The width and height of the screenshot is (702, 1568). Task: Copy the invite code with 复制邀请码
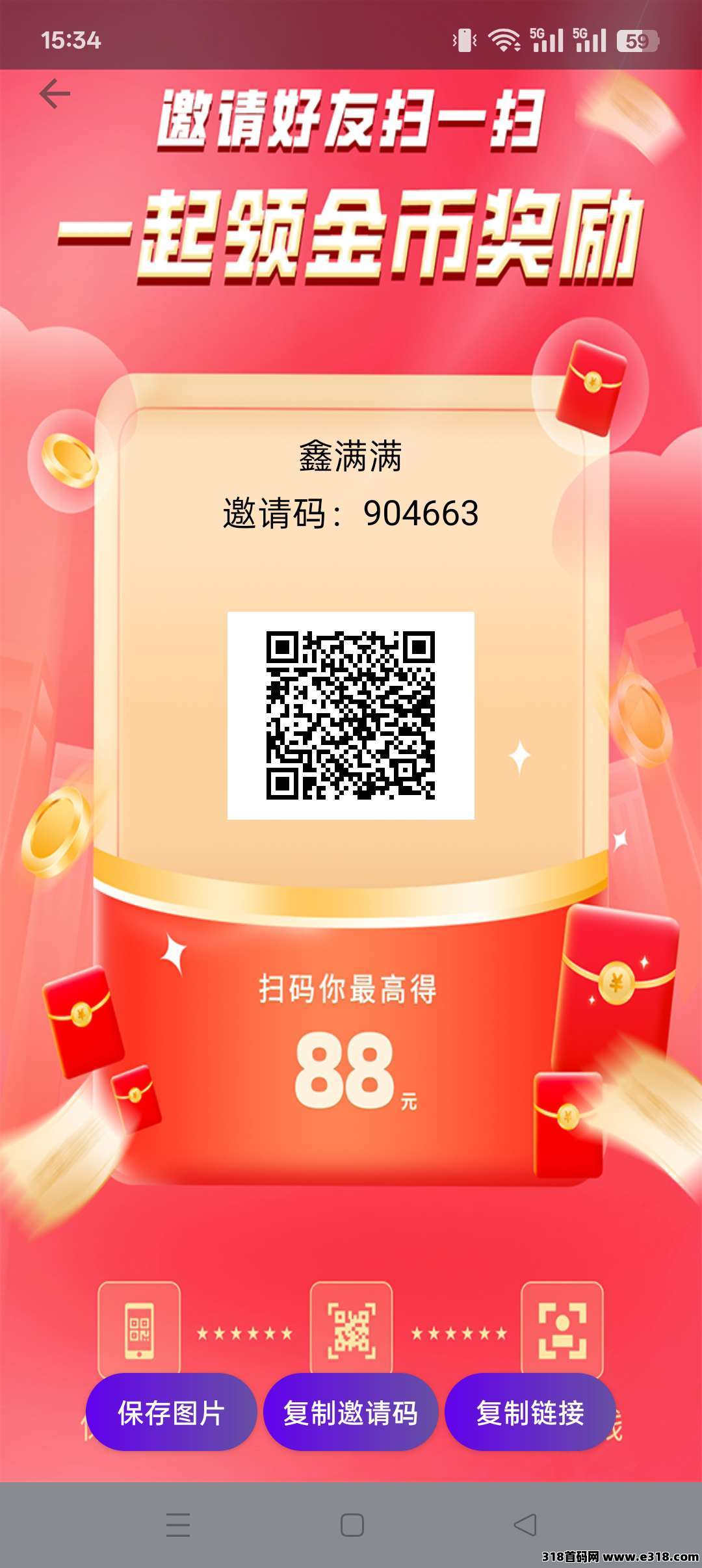[350, 1413]
